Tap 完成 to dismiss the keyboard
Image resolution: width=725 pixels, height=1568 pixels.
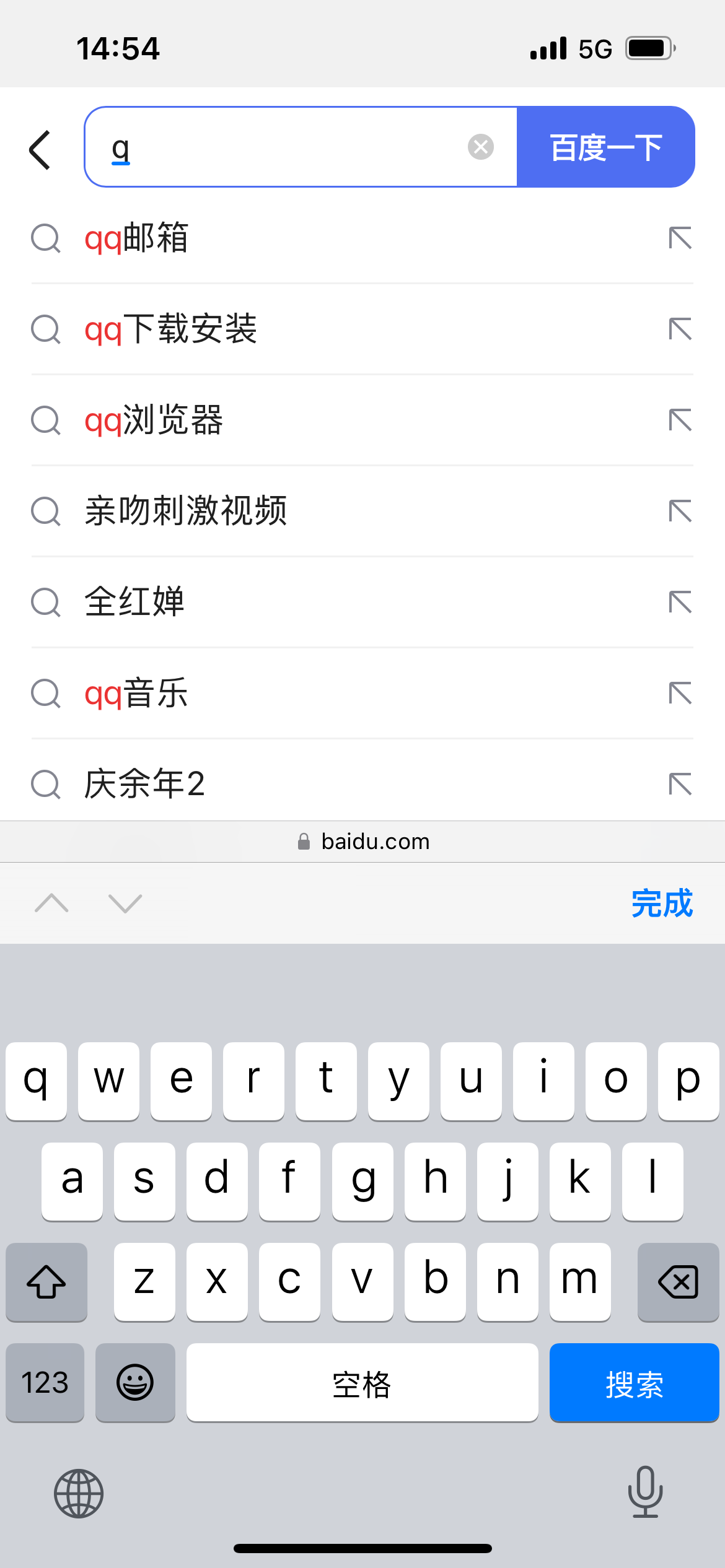point(661,904)
